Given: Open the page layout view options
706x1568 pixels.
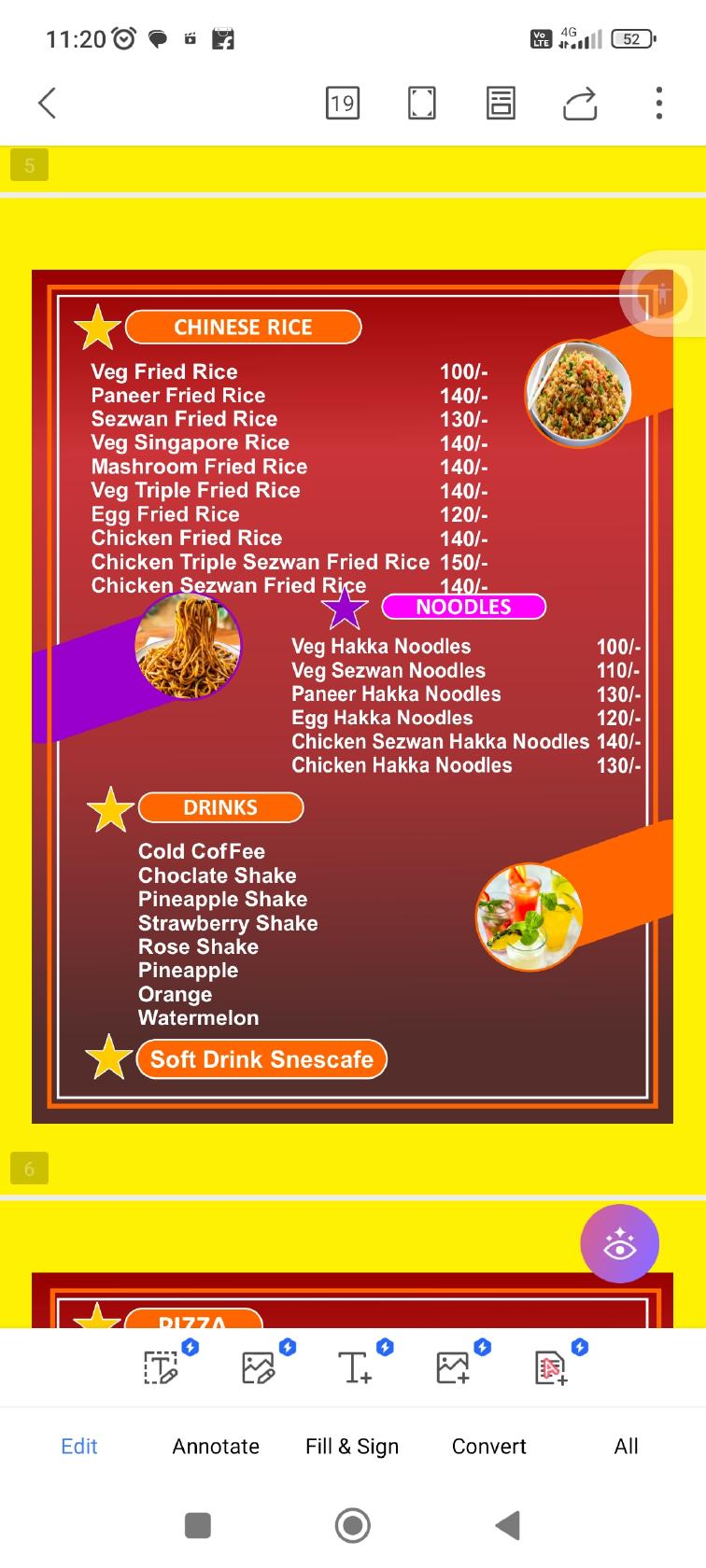Looking at the screenshot, I should (x=501, y=103).
